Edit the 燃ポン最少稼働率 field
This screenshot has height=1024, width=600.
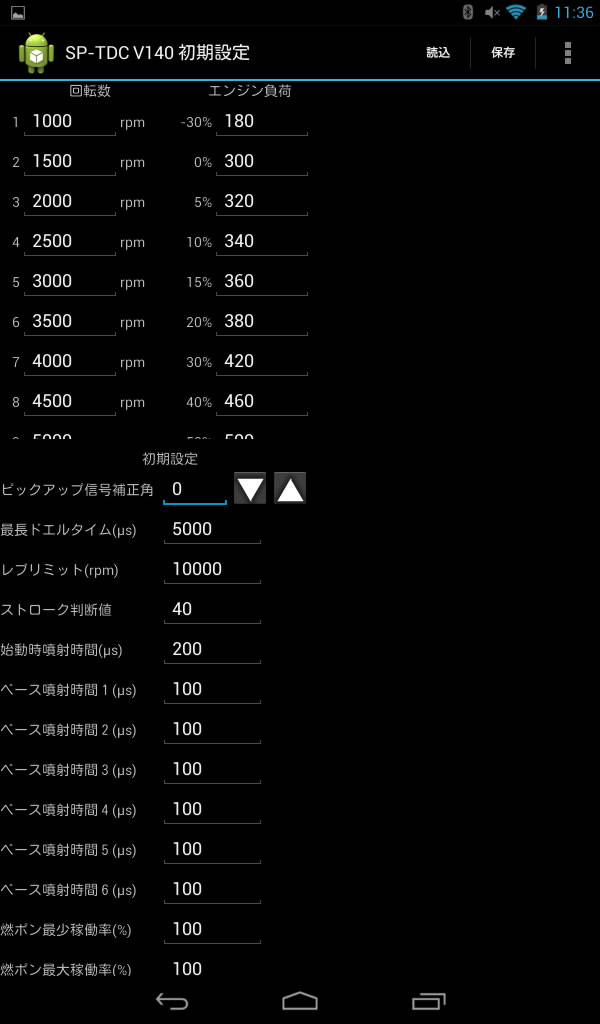coord(212,929)
